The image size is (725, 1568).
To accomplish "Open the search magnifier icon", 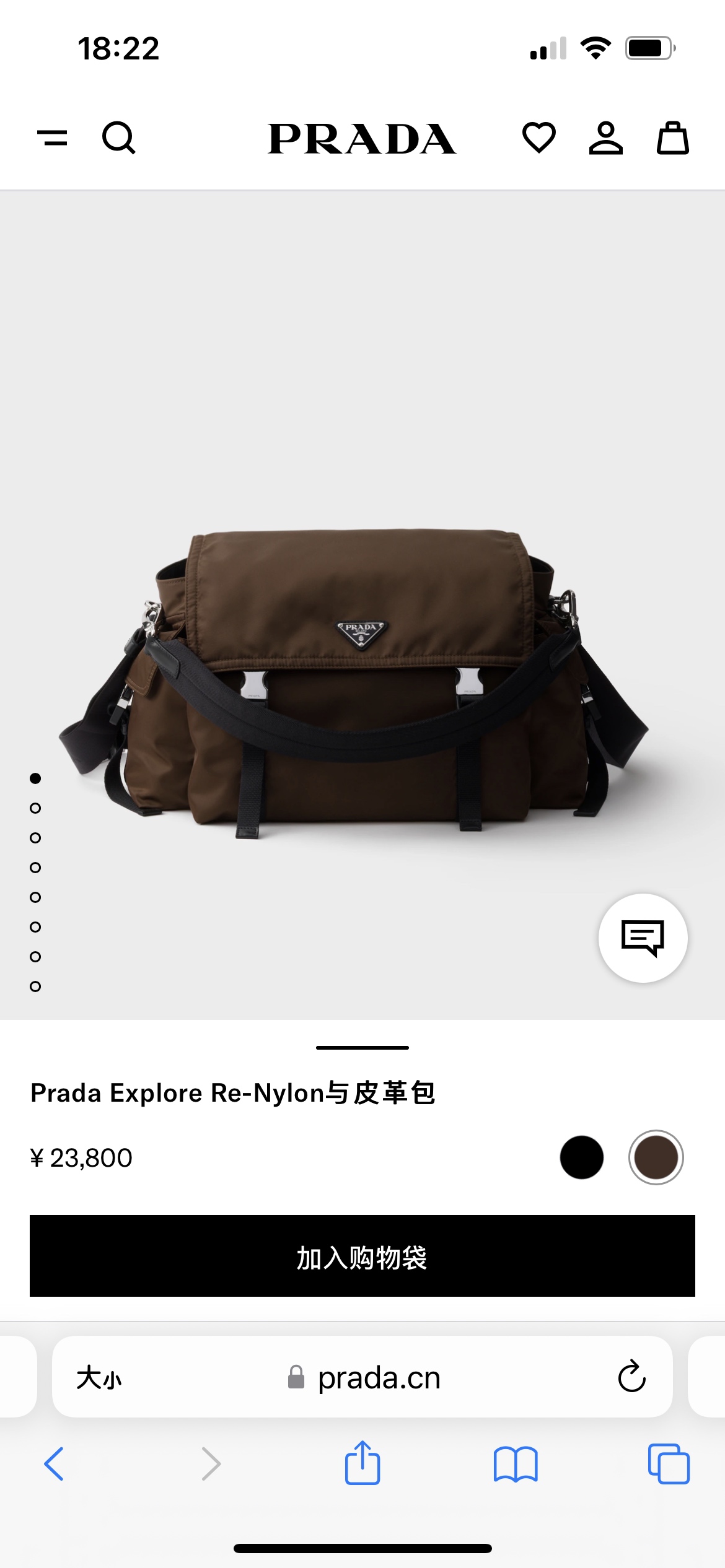I will [x=119, y=137].
